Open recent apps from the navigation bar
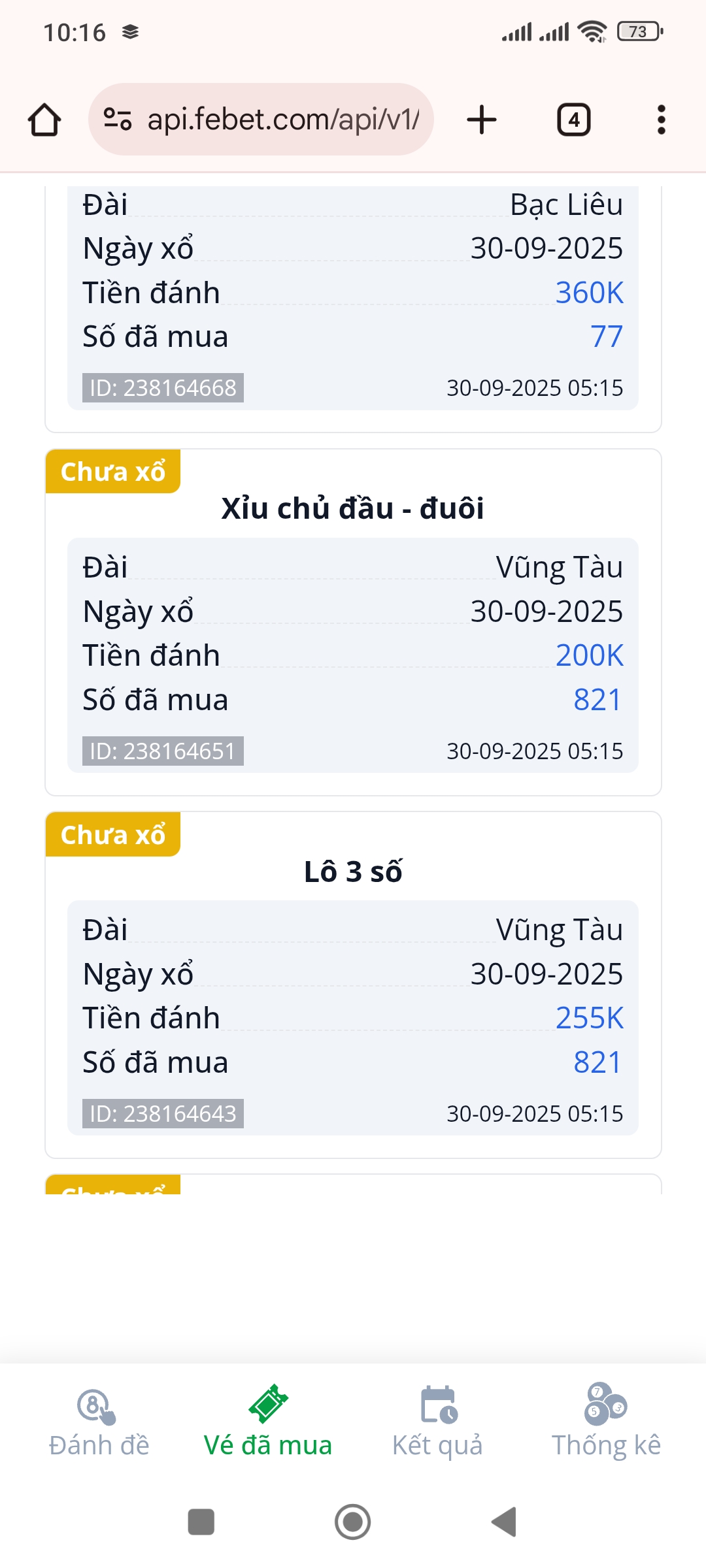The width and height of the screenshot is (706, 1568). point(201,1522)
